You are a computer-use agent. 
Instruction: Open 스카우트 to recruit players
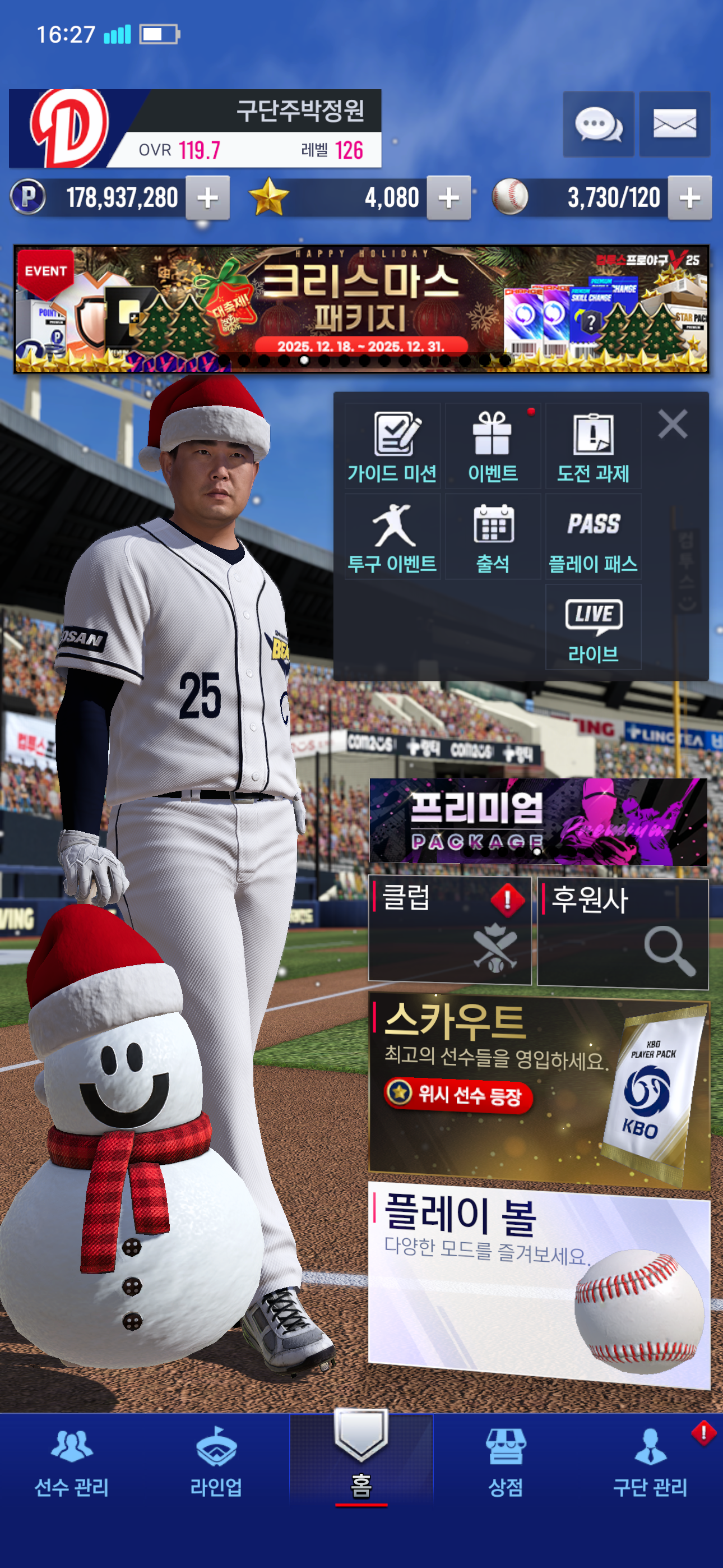538,1092
